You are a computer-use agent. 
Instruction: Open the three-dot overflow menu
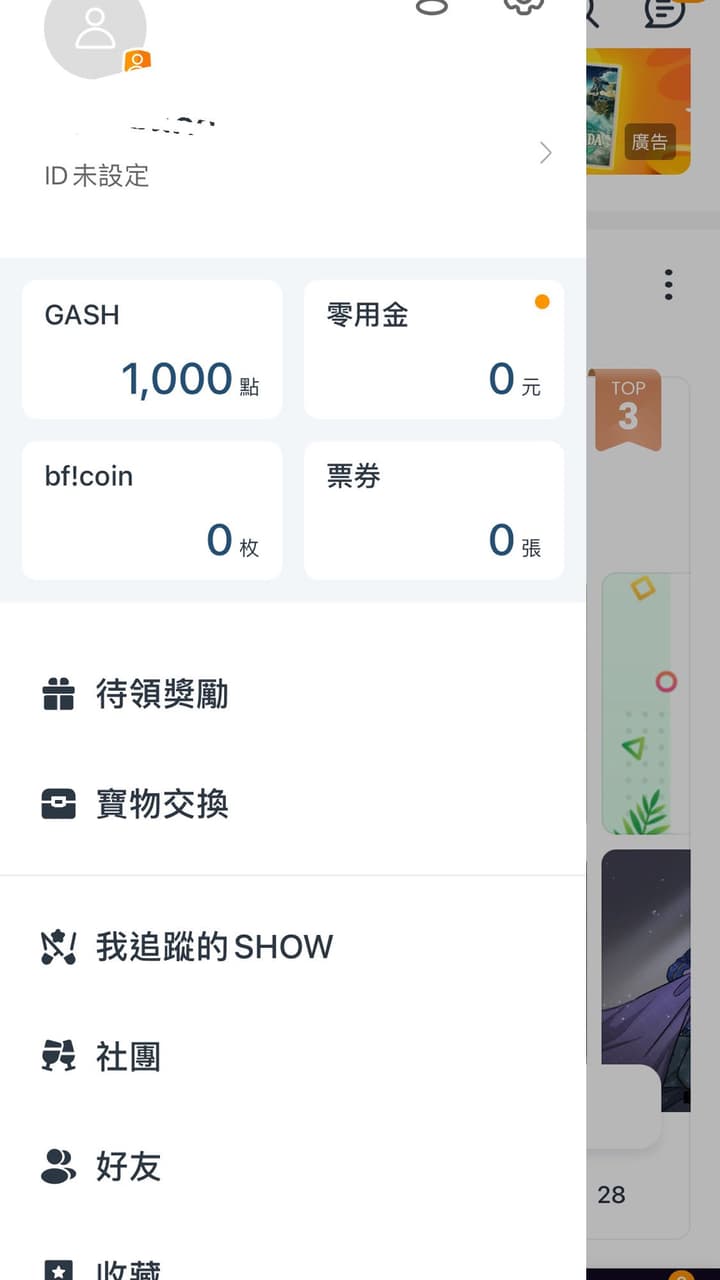(x=668, y=284)
